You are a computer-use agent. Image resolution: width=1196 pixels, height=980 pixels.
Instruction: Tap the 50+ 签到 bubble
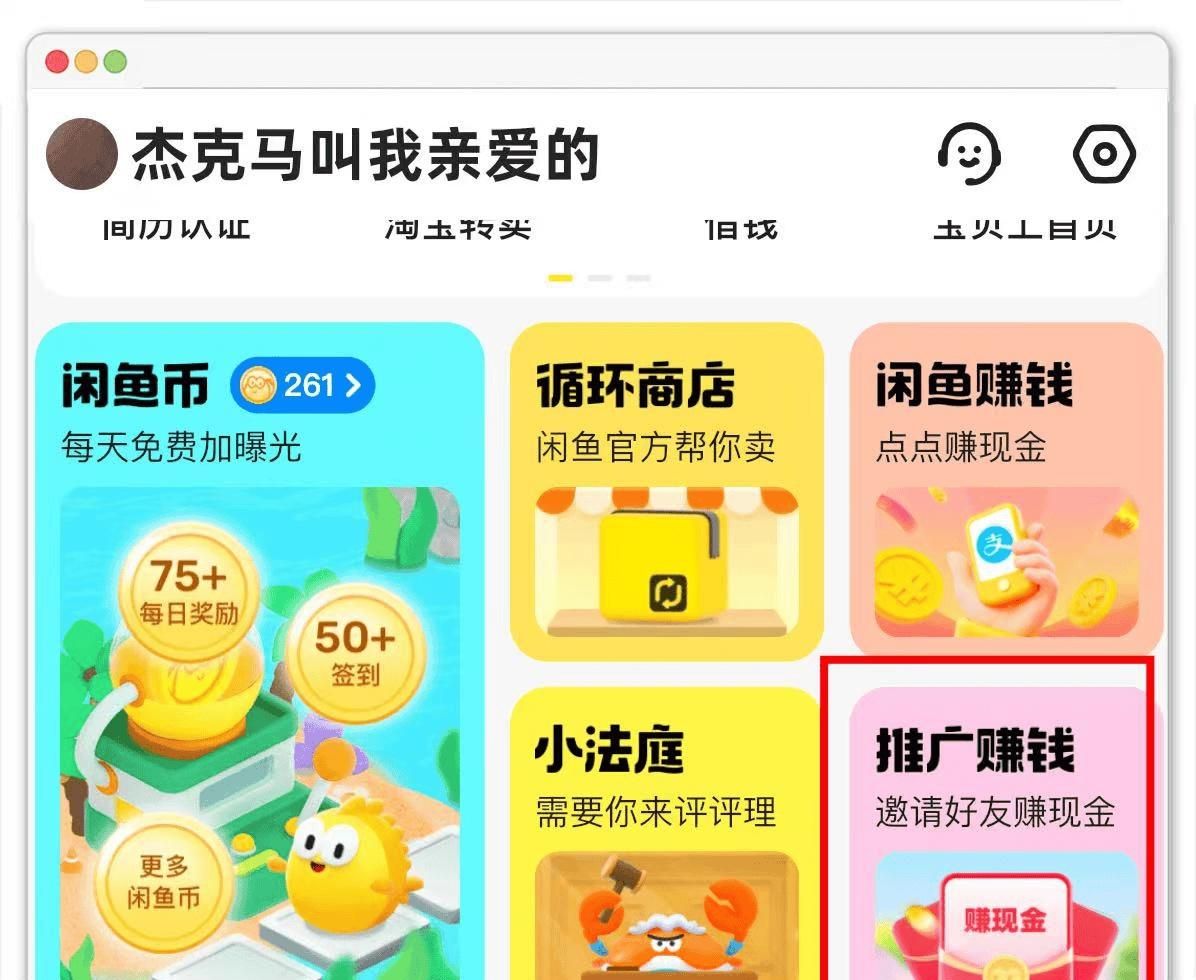(x=355, y=650)
